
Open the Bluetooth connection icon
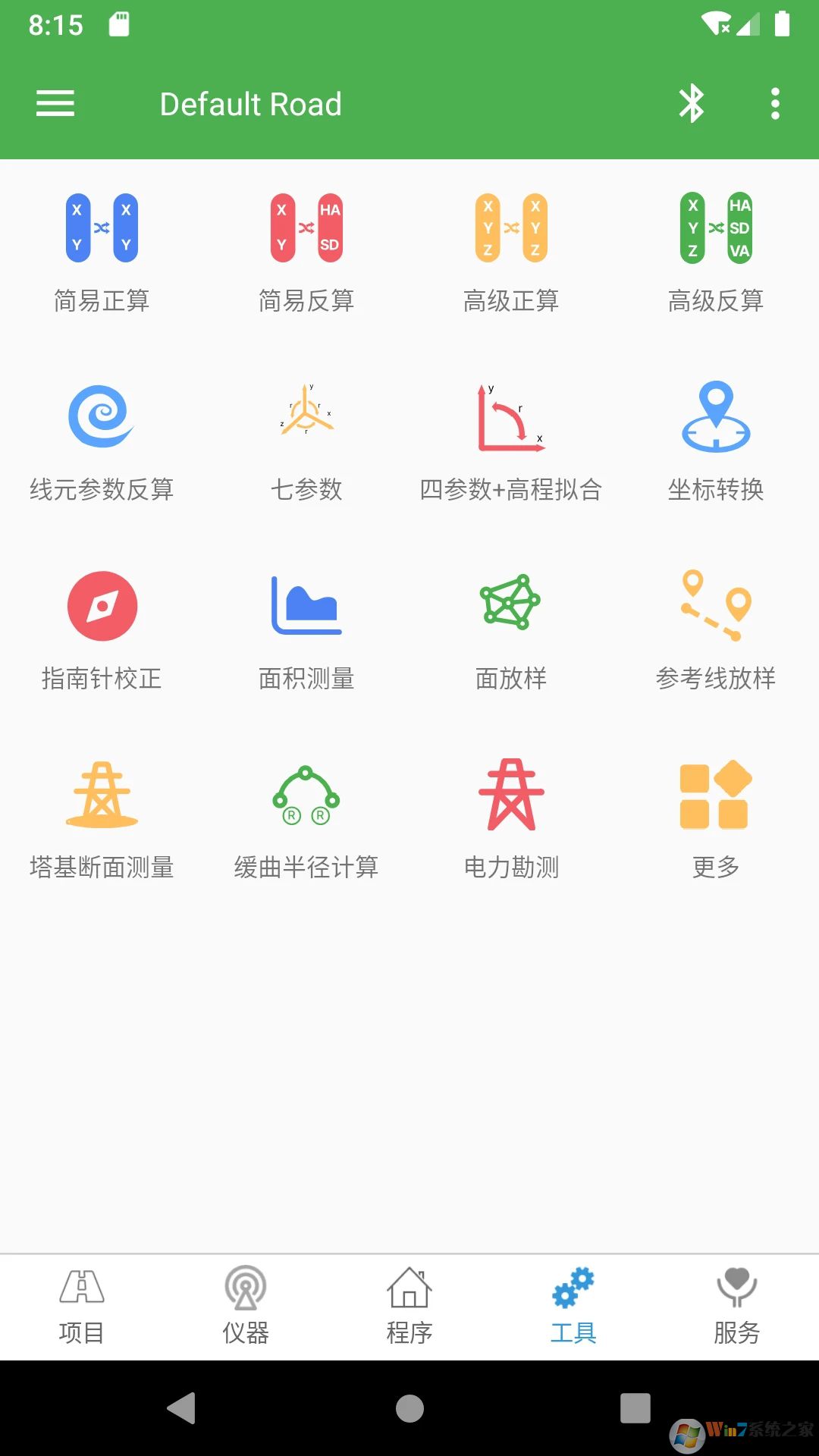pos(692,103)
